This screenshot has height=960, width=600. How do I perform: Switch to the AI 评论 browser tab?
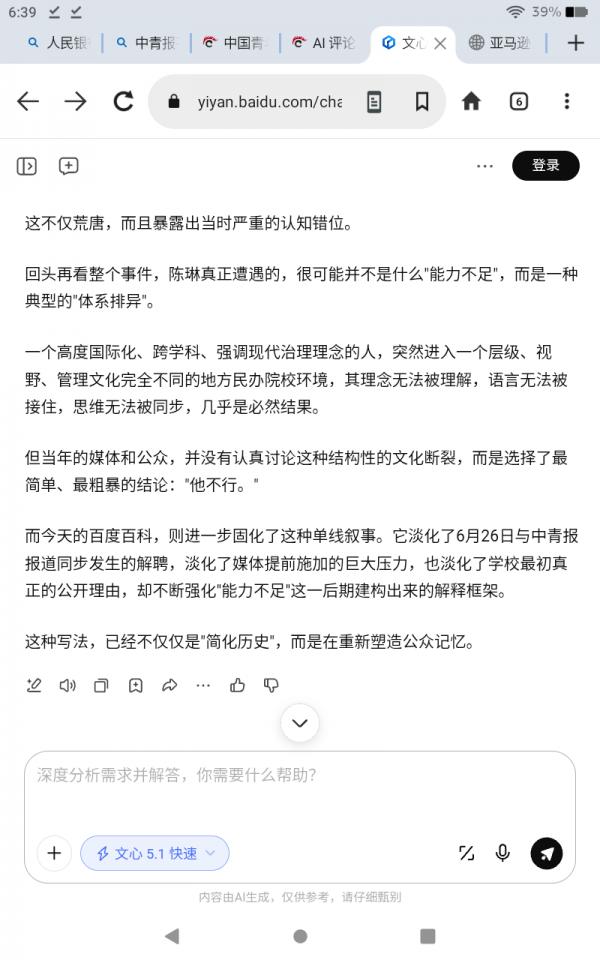click(x=324, y=43)
